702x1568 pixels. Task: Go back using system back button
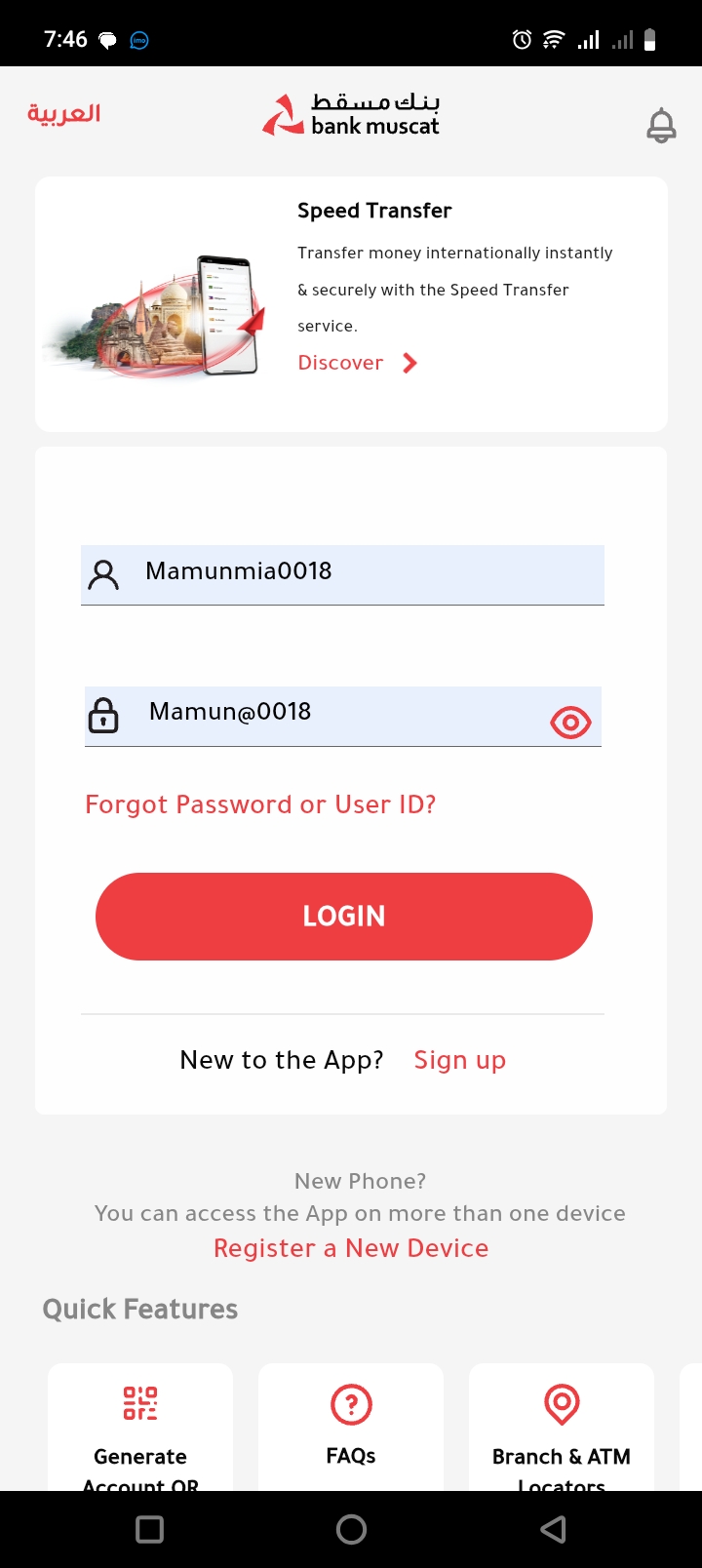pyautogui.click(x=553, y=1529)
